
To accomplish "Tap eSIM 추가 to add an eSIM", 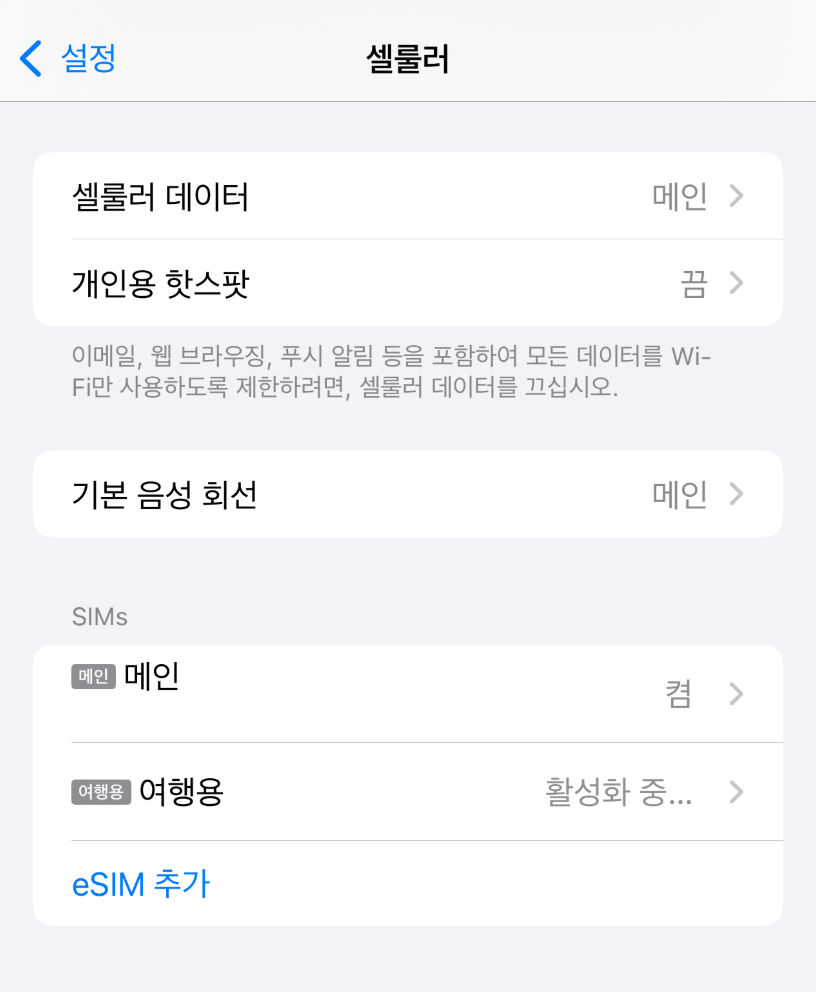I will click(x=141, y=884).
